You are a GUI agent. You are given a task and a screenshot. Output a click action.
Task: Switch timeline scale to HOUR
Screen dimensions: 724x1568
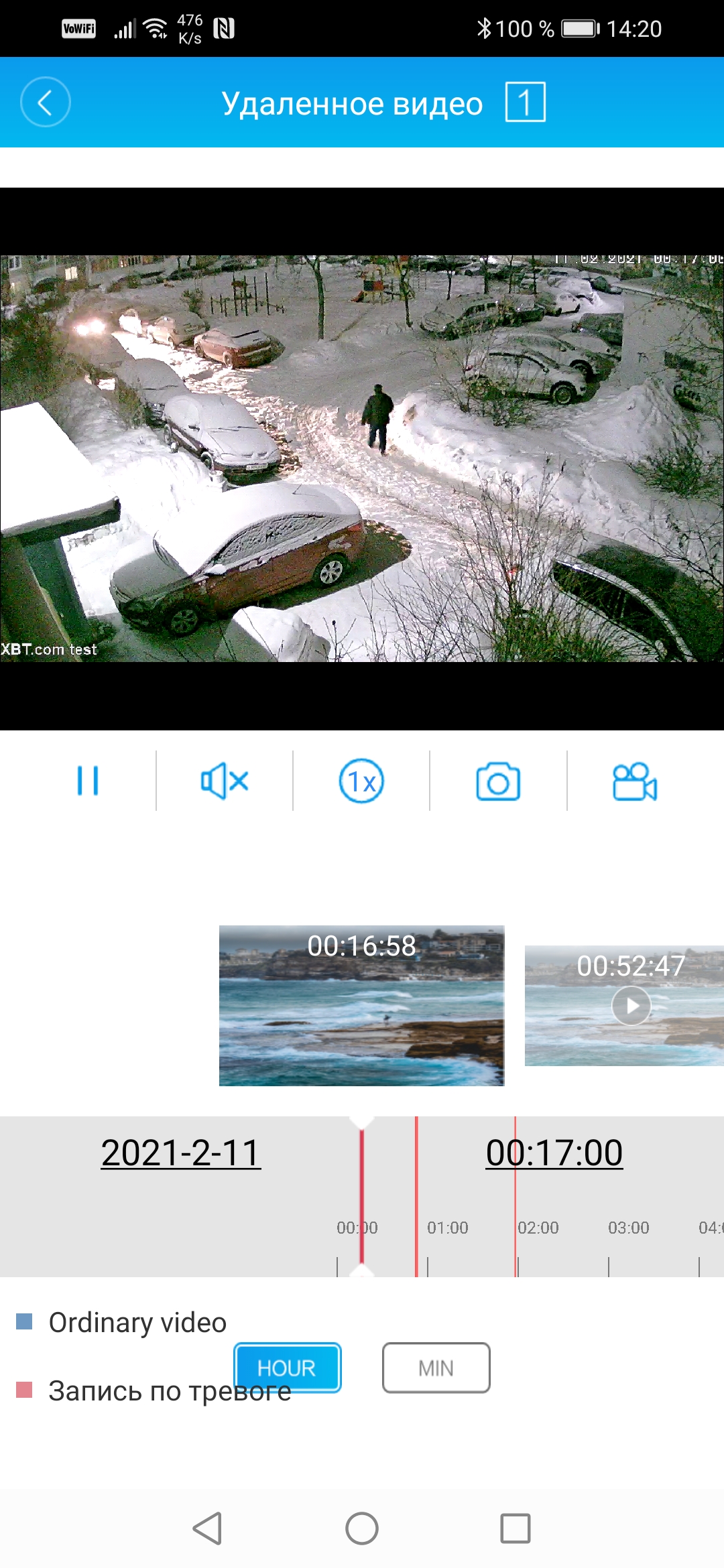pos(287,1368)
